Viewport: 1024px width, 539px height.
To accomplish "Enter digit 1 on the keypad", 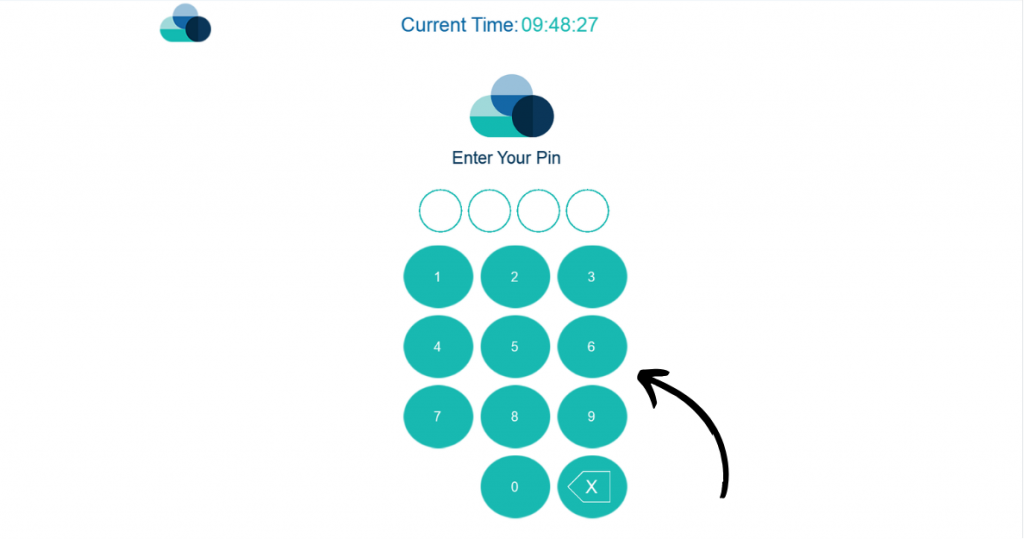I will tap(437, 277).
